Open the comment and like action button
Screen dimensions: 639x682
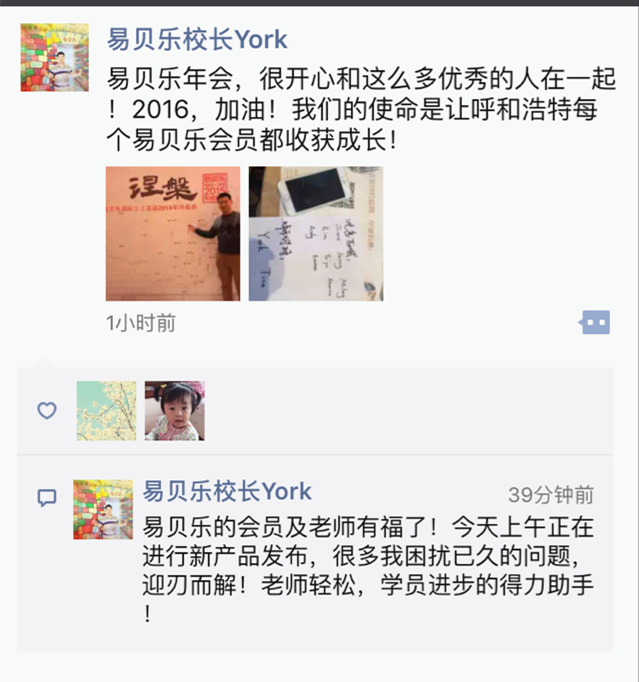tap(595, 322)
